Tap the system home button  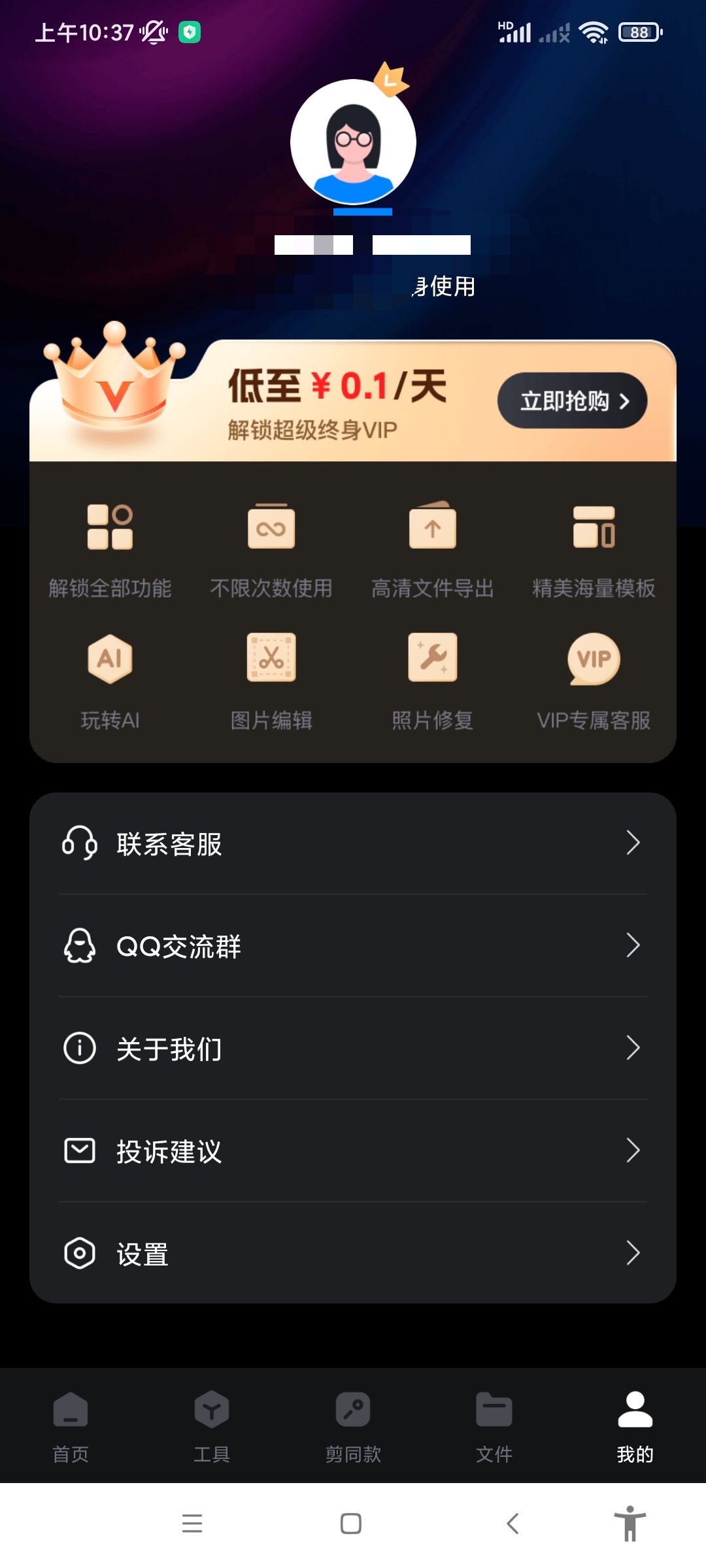click(351, 1524)
